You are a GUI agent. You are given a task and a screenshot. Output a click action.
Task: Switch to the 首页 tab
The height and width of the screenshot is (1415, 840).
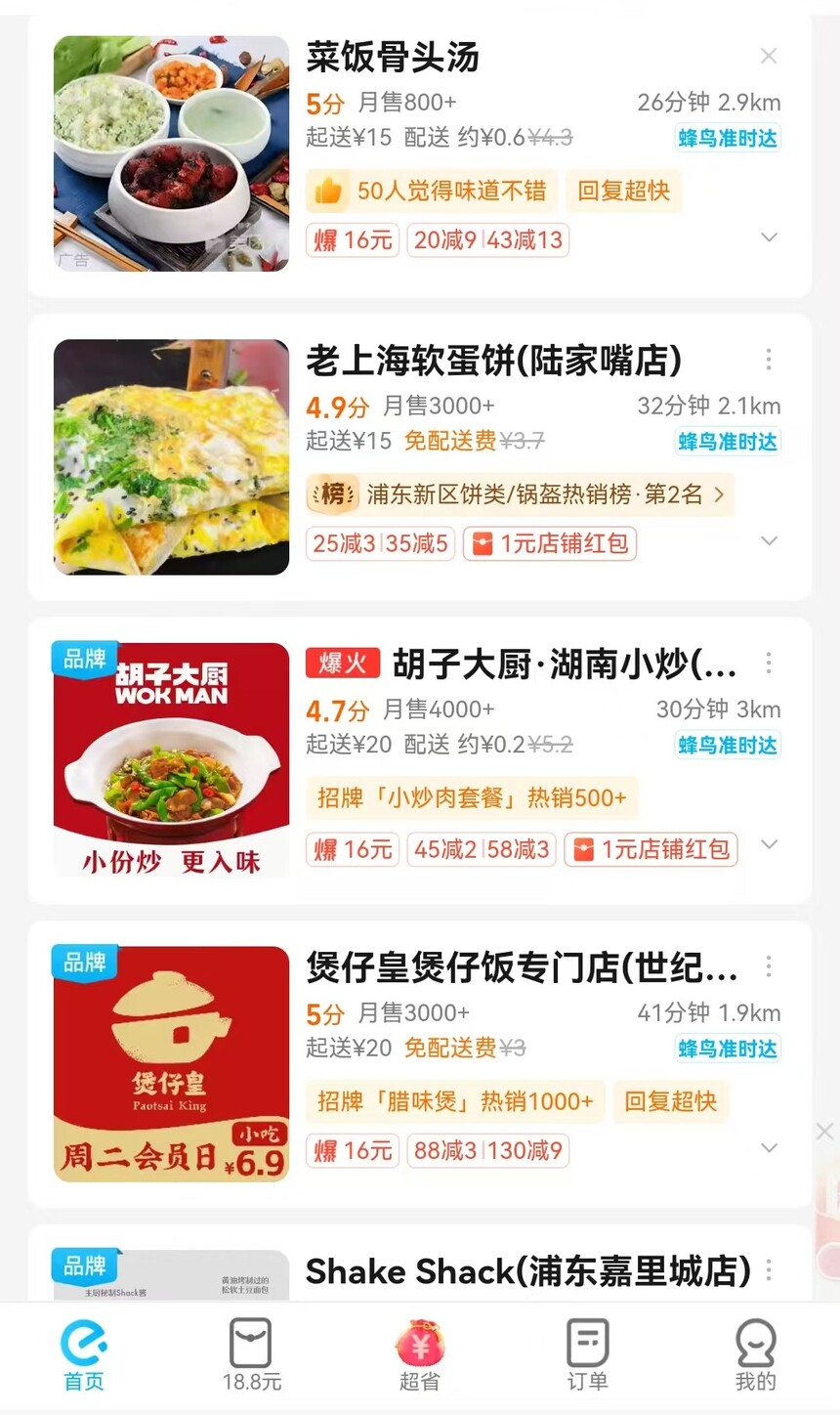pos(84,1355)
